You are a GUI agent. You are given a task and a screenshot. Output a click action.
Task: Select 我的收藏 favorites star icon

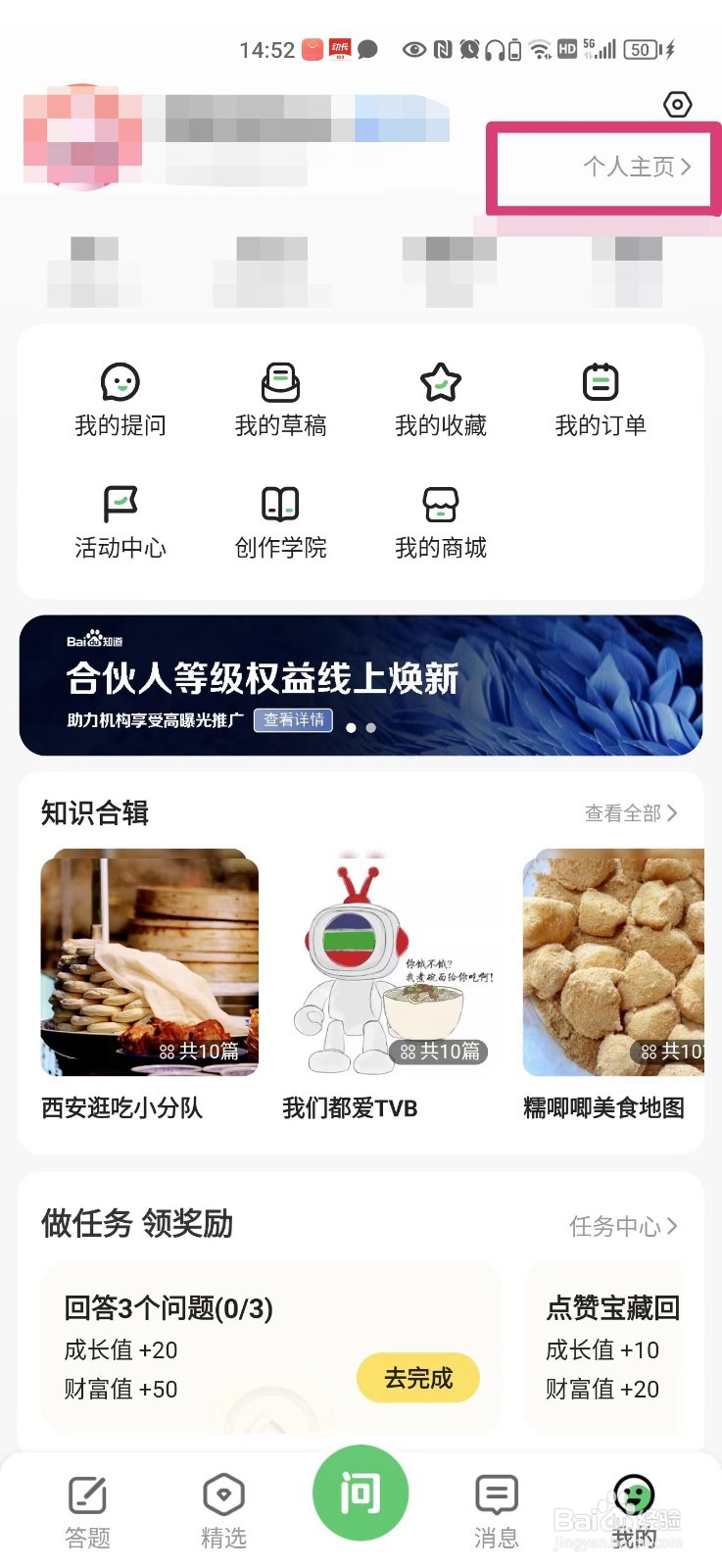440,397
